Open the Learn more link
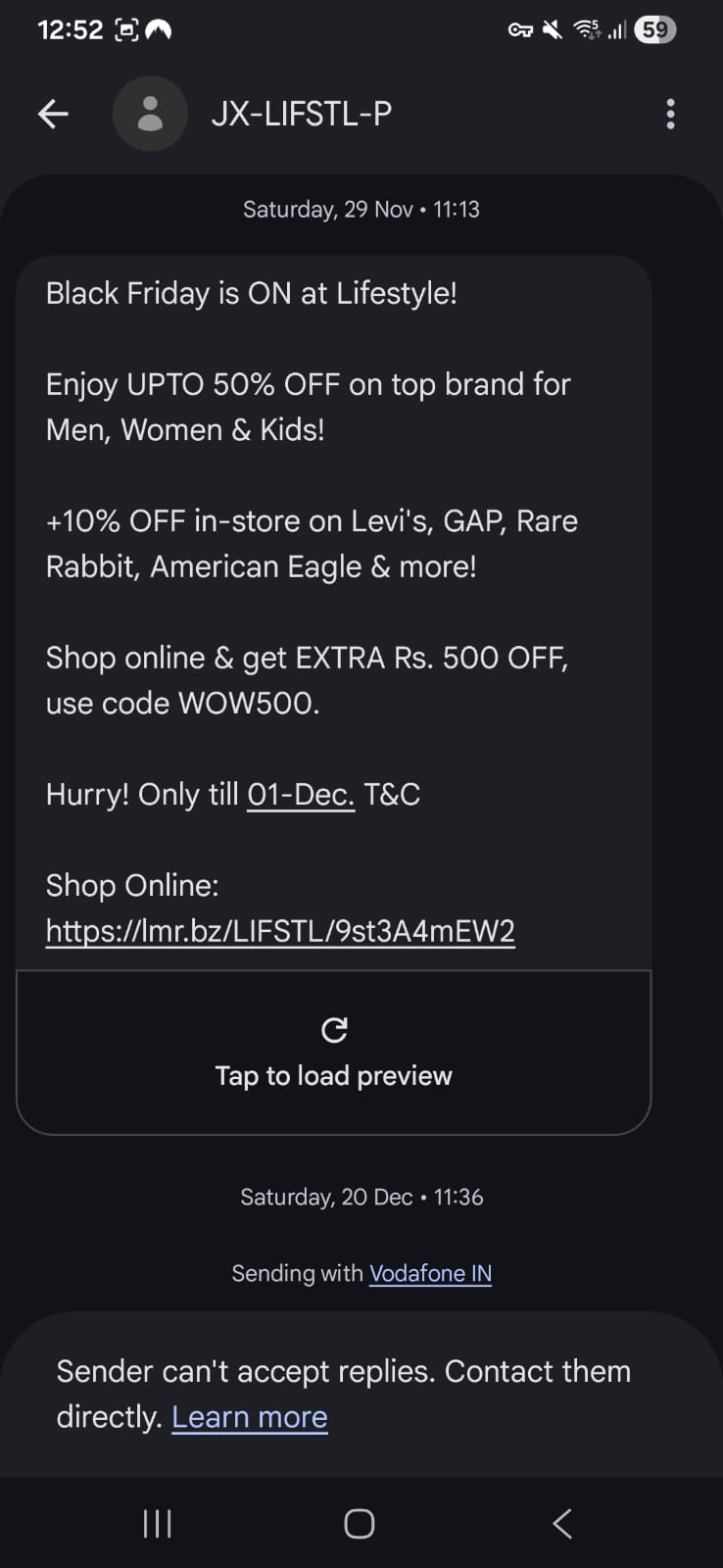The image size is (723, 1568). [250, 1417]
